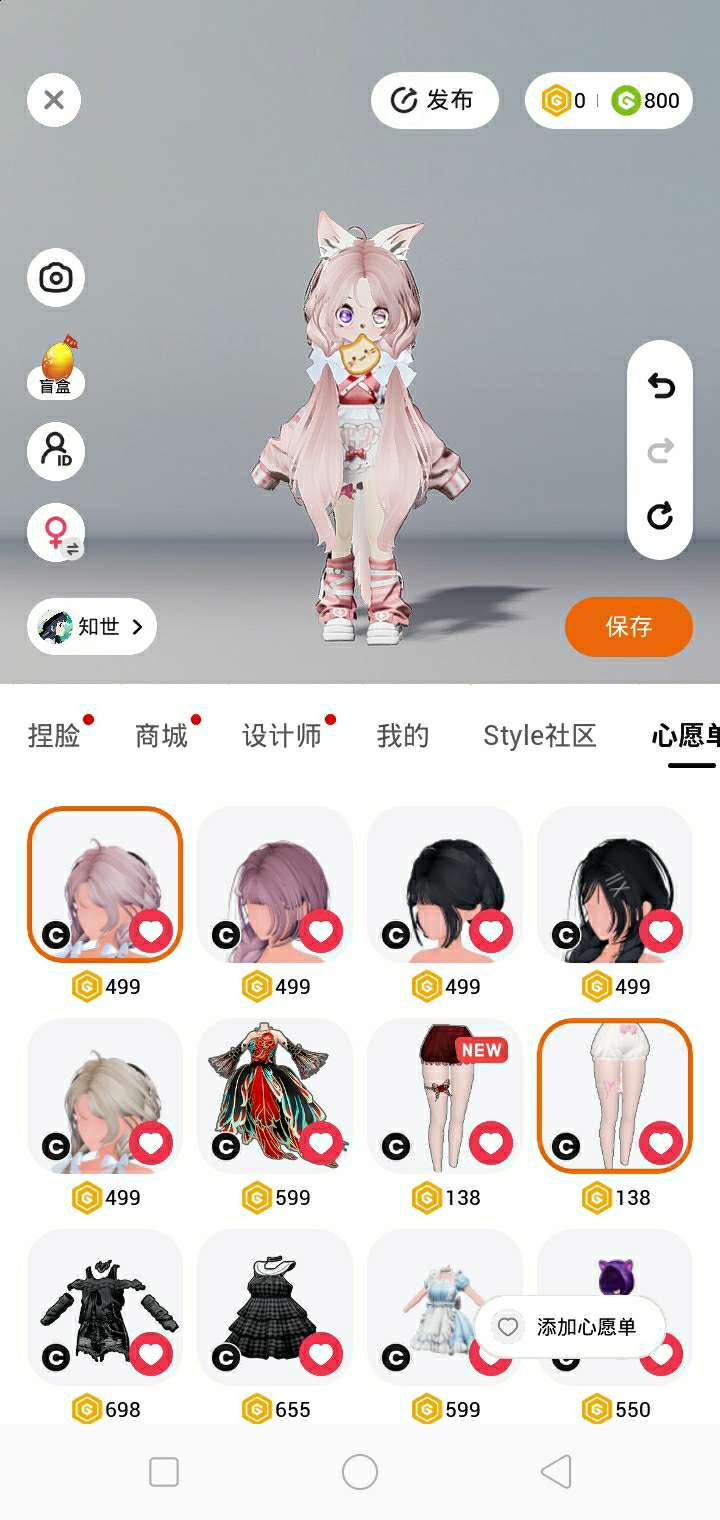Switch the avatar's gender
The image size is (720, 1520).
pos(56,532)
